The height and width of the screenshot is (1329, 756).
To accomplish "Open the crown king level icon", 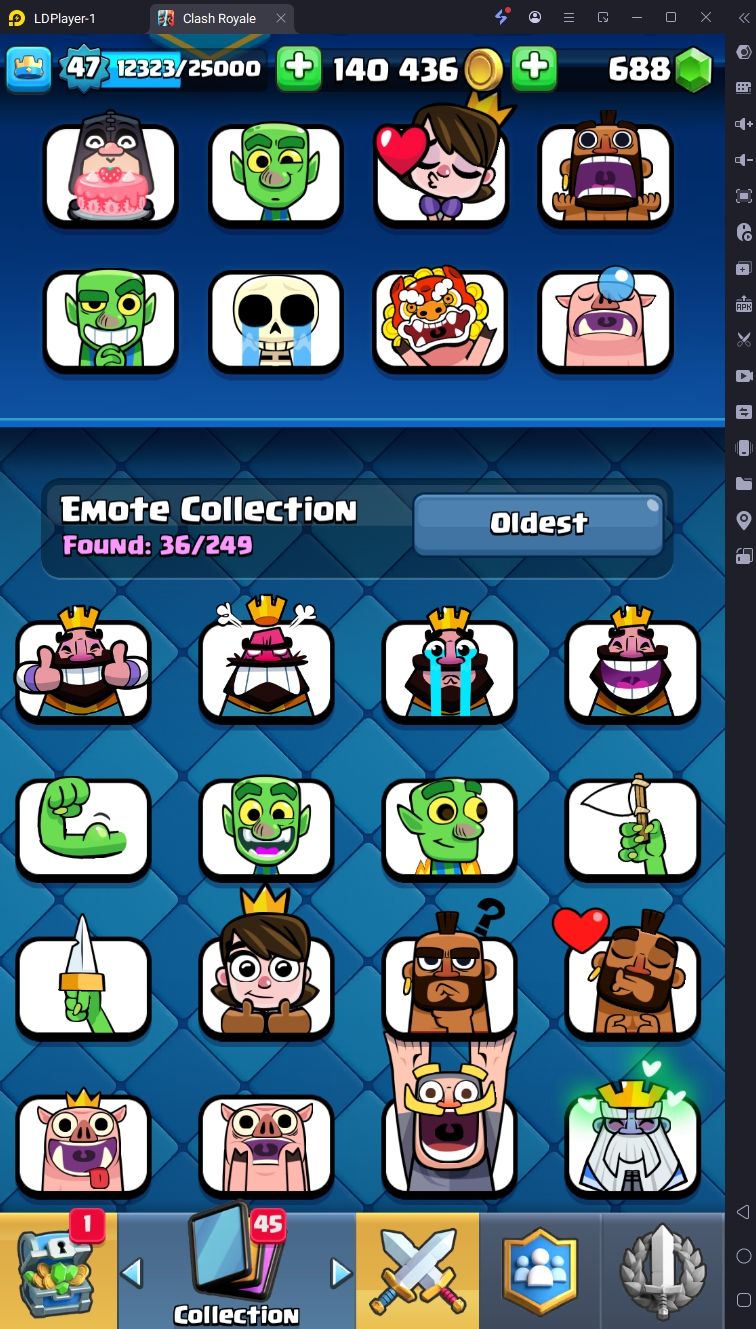I will pyautogui.click(x=28, y=68).
